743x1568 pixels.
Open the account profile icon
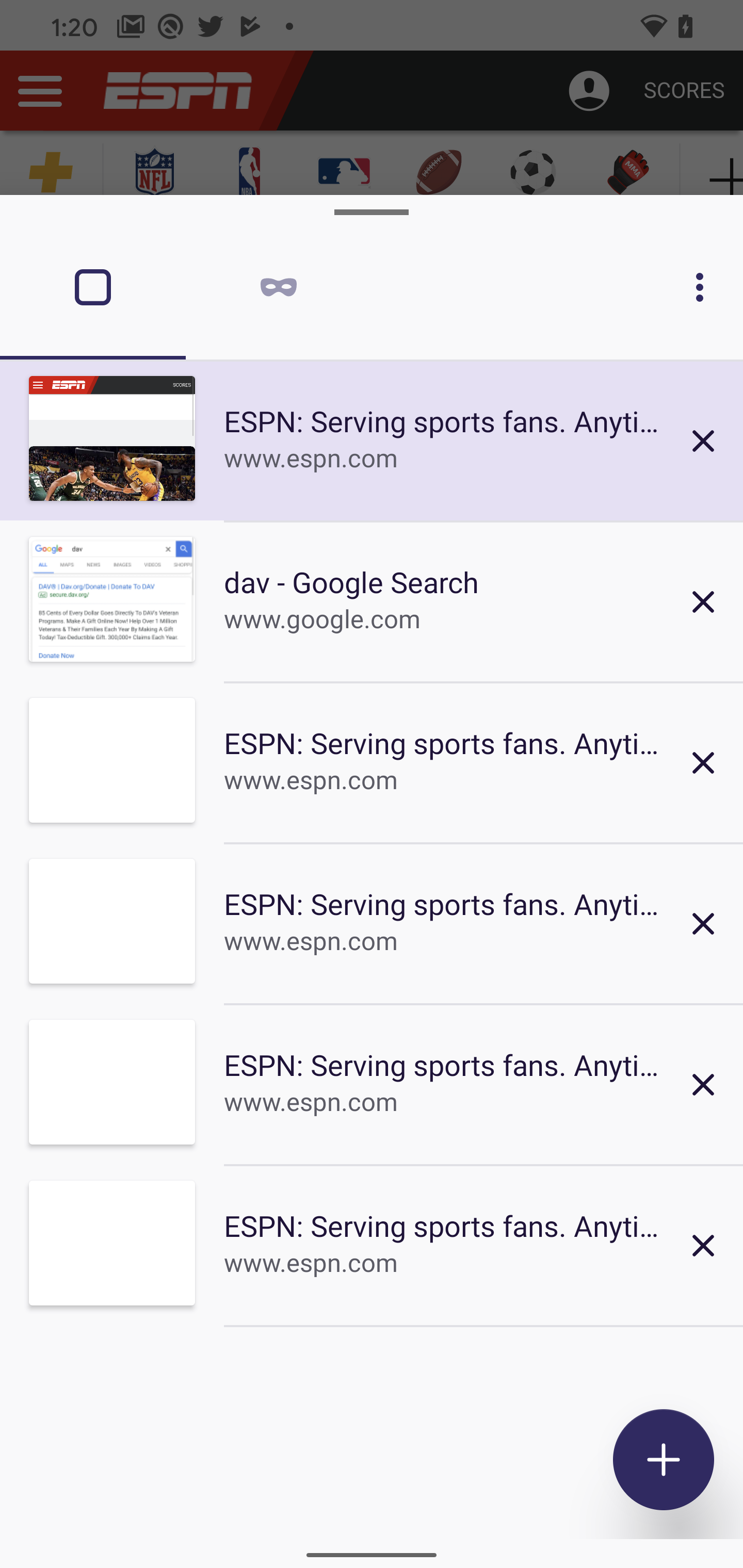pyautogui.click(x=588, y=91)
